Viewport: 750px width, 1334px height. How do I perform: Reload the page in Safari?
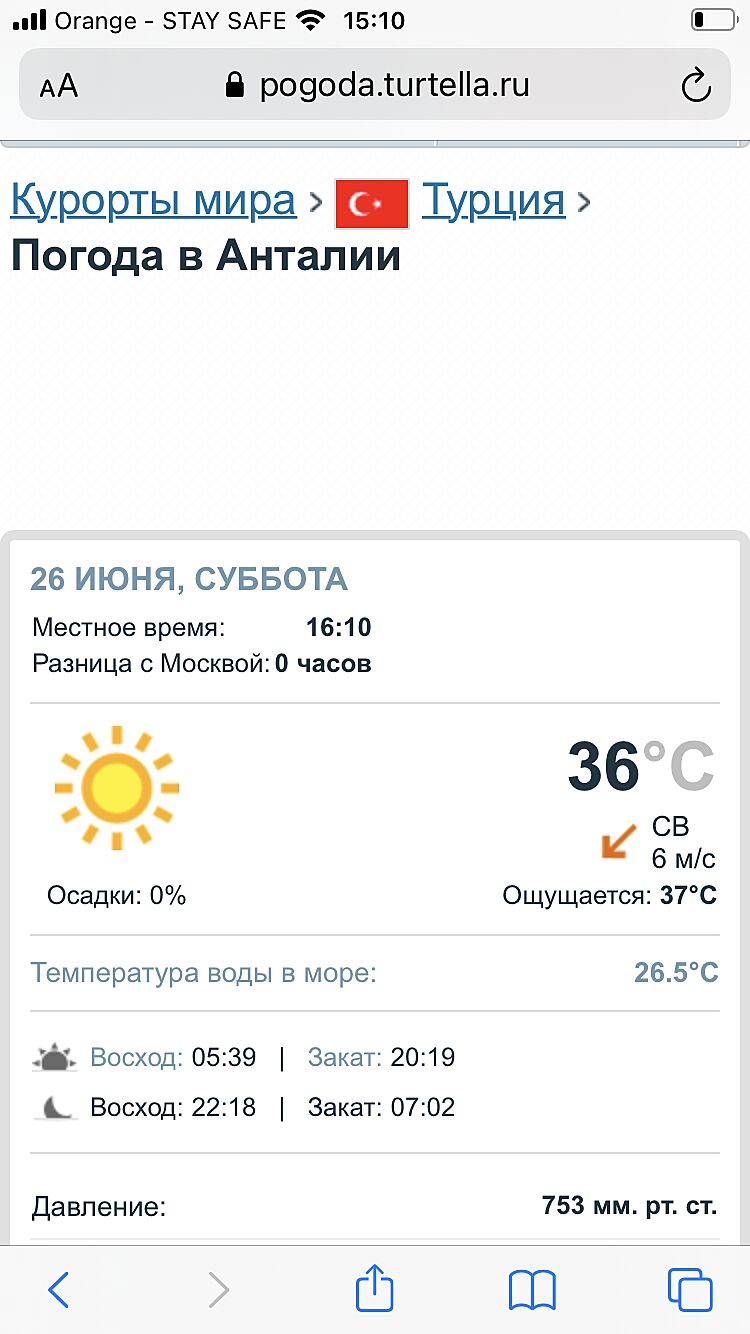(695, 86)
